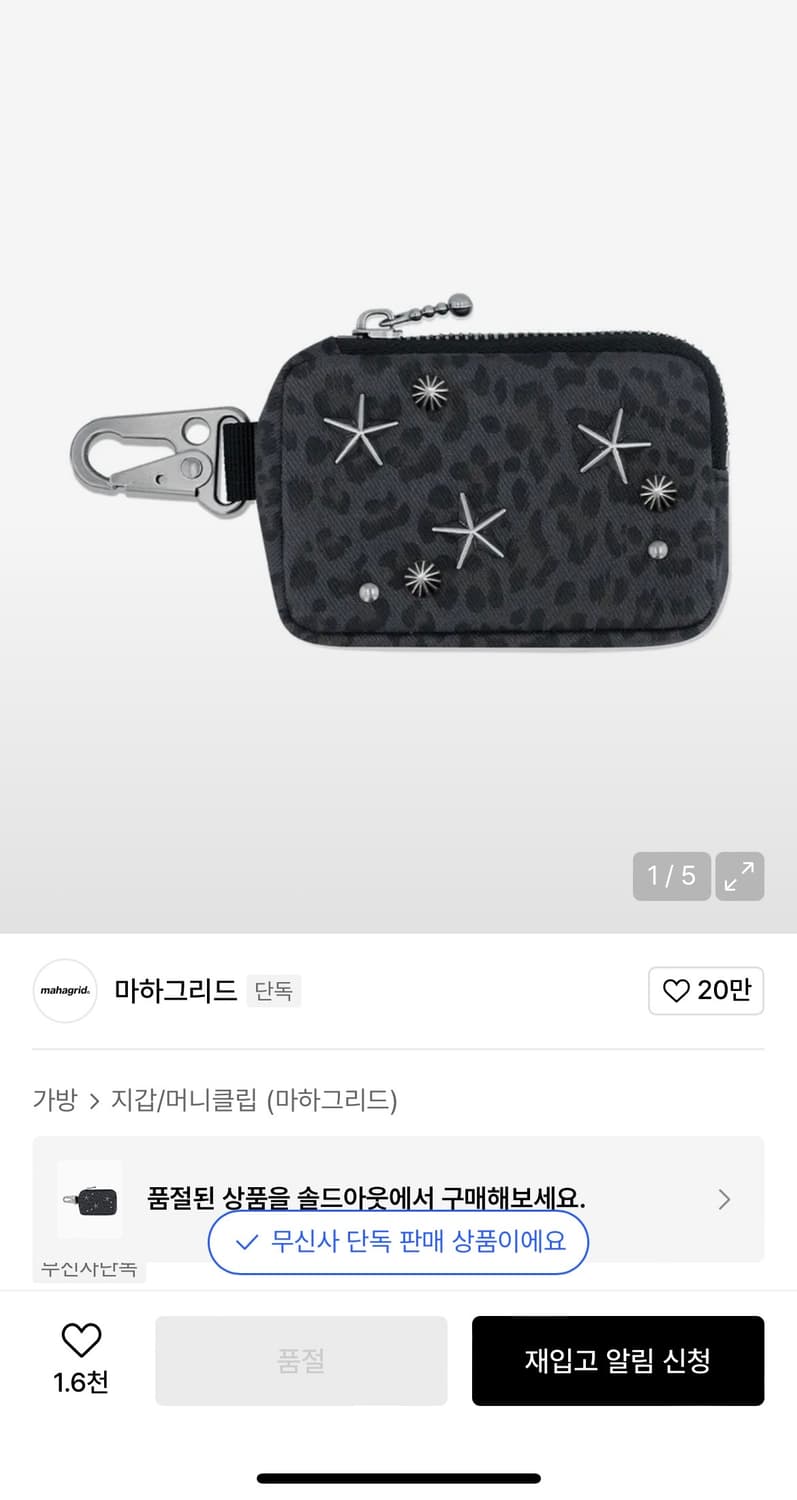The width and height of the screenshot is (797, 1500).
Task: Open the 1/5 image counter overlay
Action: click(671, 876)
